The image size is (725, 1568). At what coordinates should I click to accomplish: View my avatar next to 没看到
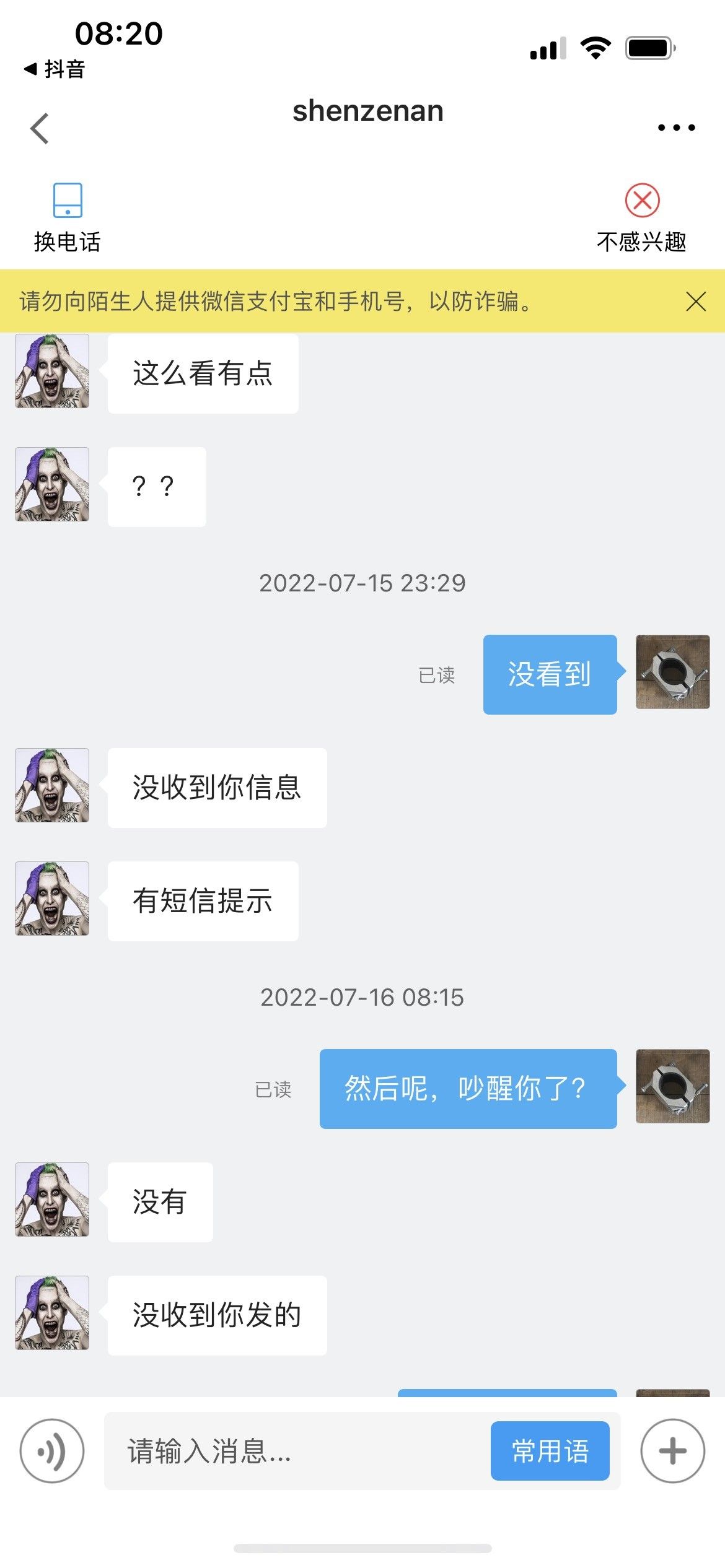672,672
